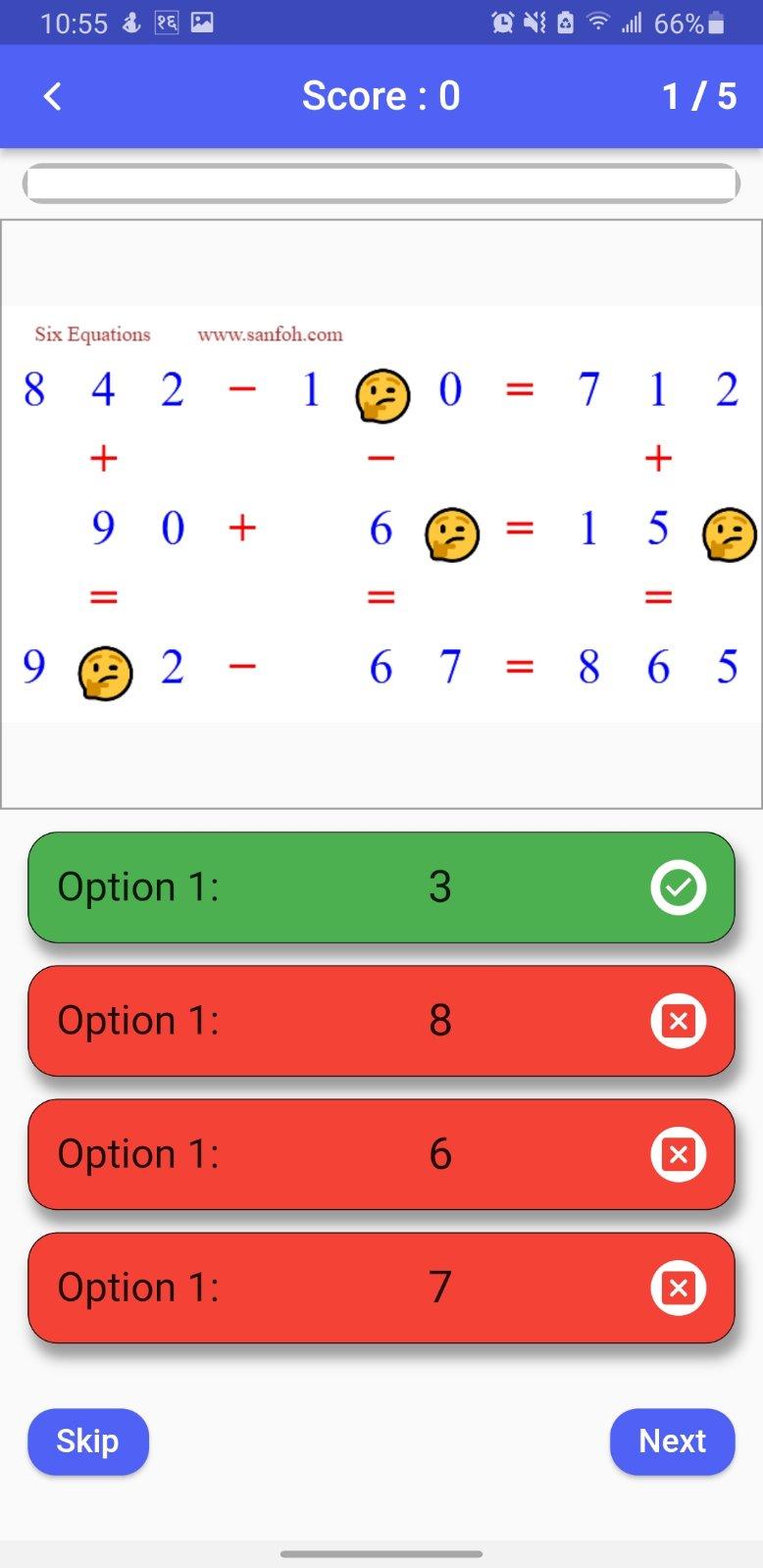The height and width of the screenshot is (1568, 763).
Task: Click the back arrow in the blue header
Action: [51, 95]
